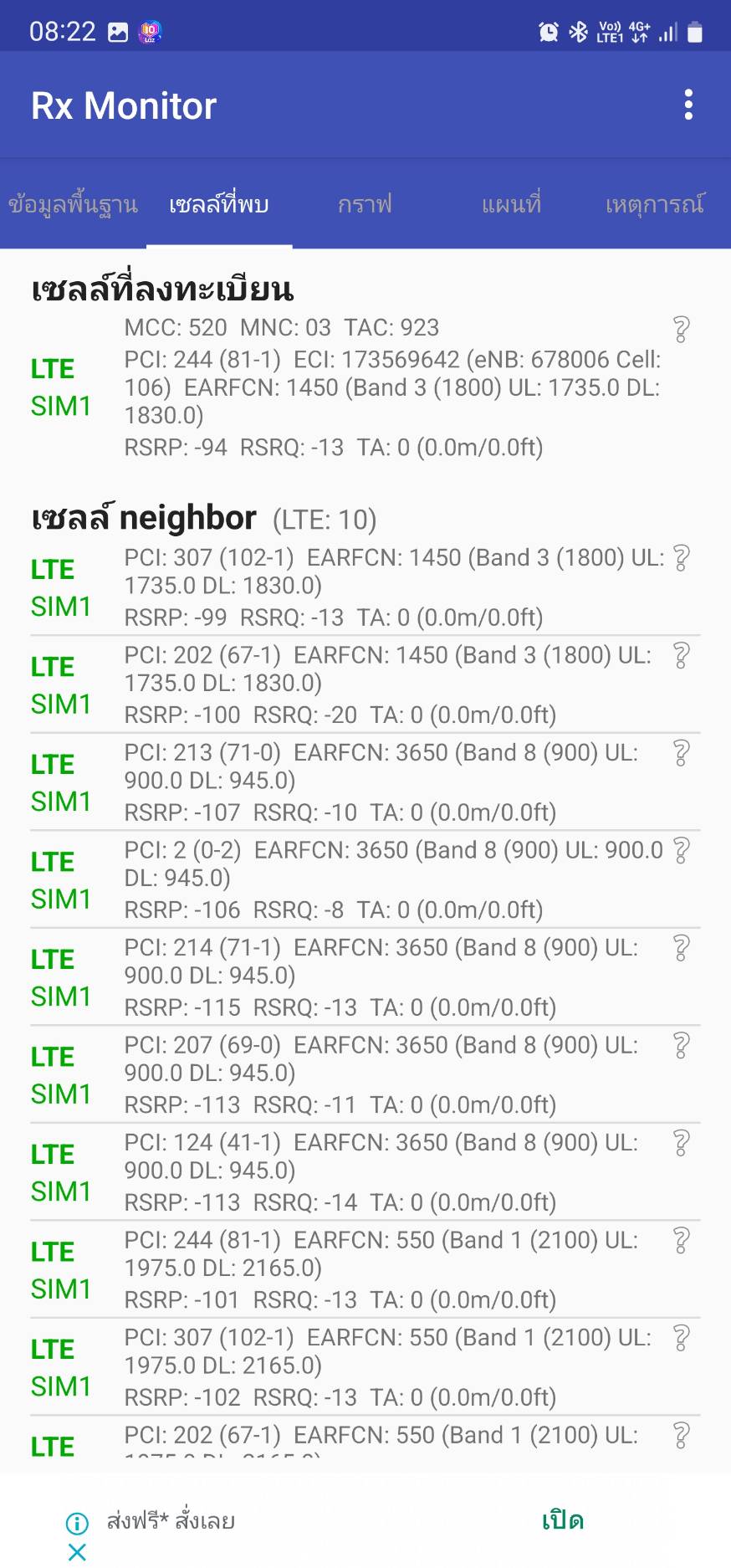Open the overflow menu in app bar
This screenshot has height=1568, width=731.
click(x=688, y=105)
